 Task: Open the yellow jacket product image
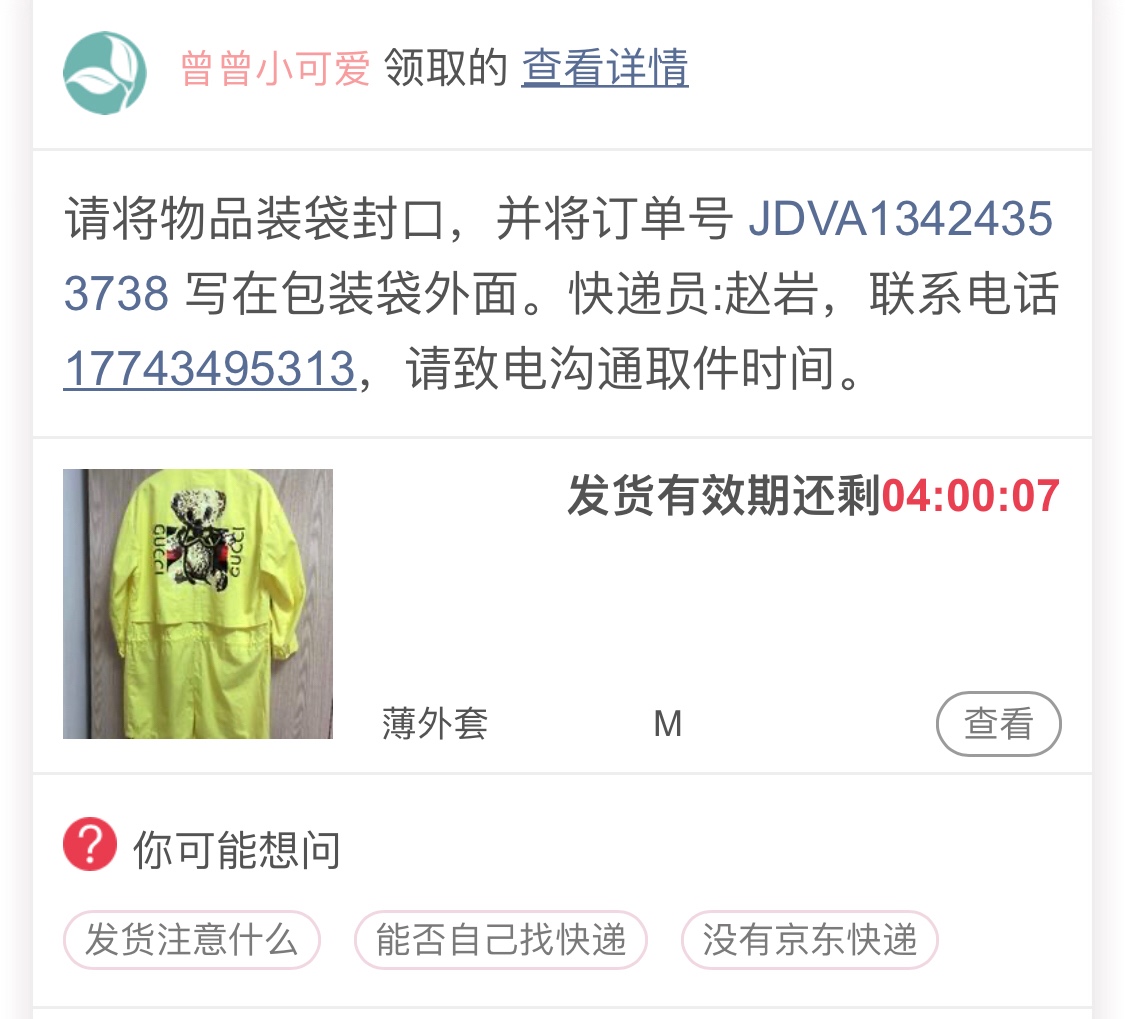198,604
